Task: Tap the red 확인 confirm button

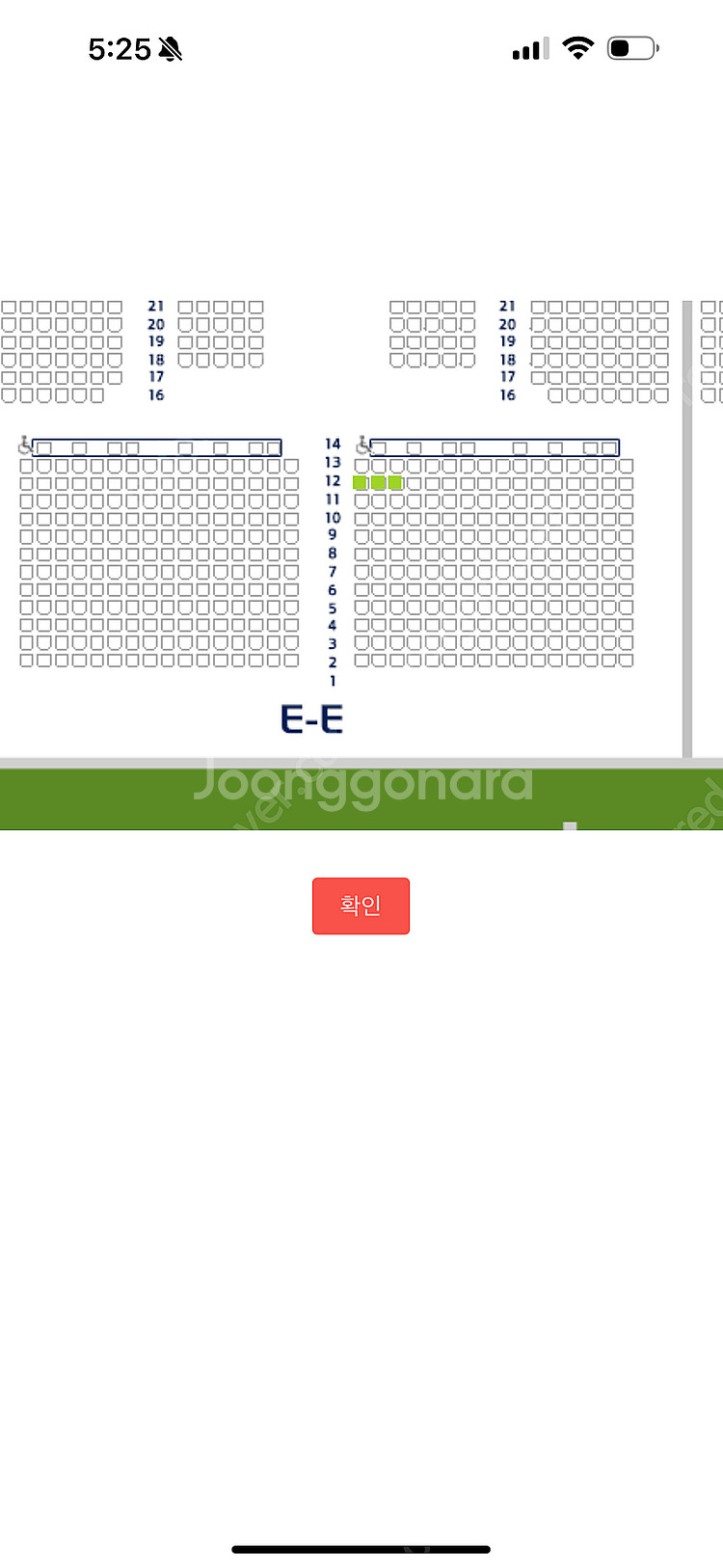Action: tap(361, 906)
